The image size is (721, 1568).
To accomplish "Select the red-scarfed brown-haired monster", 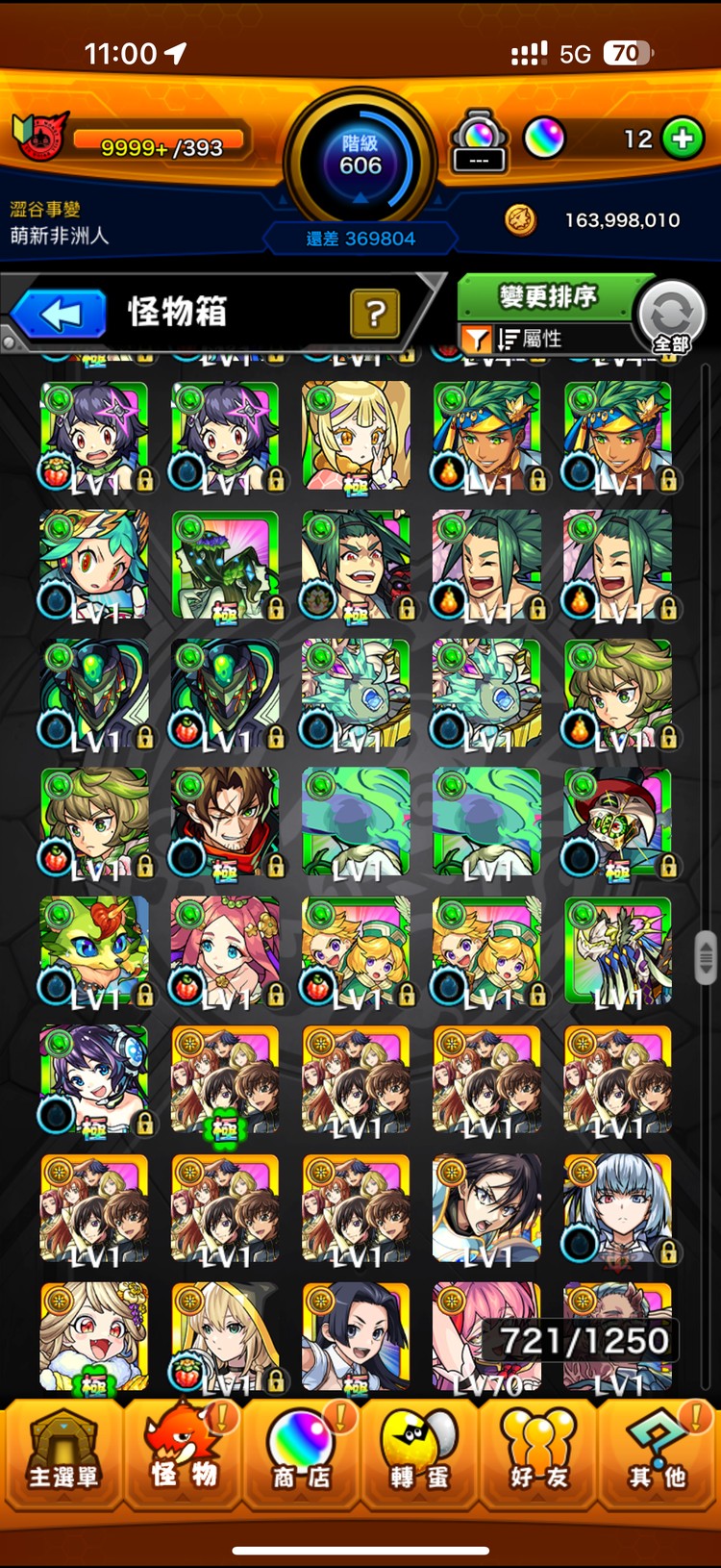I will (225, 822).
